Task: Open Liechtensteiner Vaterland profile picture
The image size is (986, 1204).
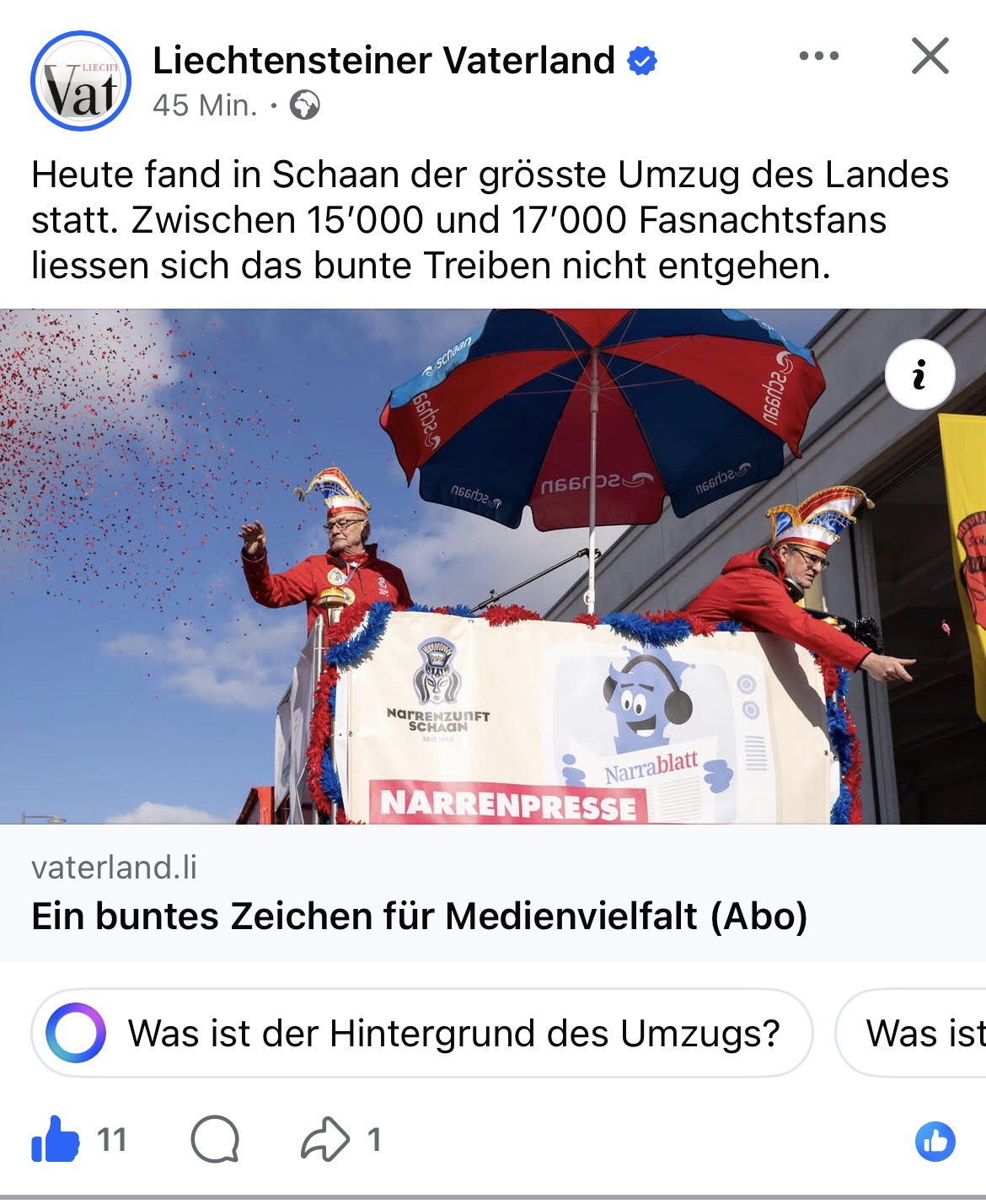Action: point(81,81)
